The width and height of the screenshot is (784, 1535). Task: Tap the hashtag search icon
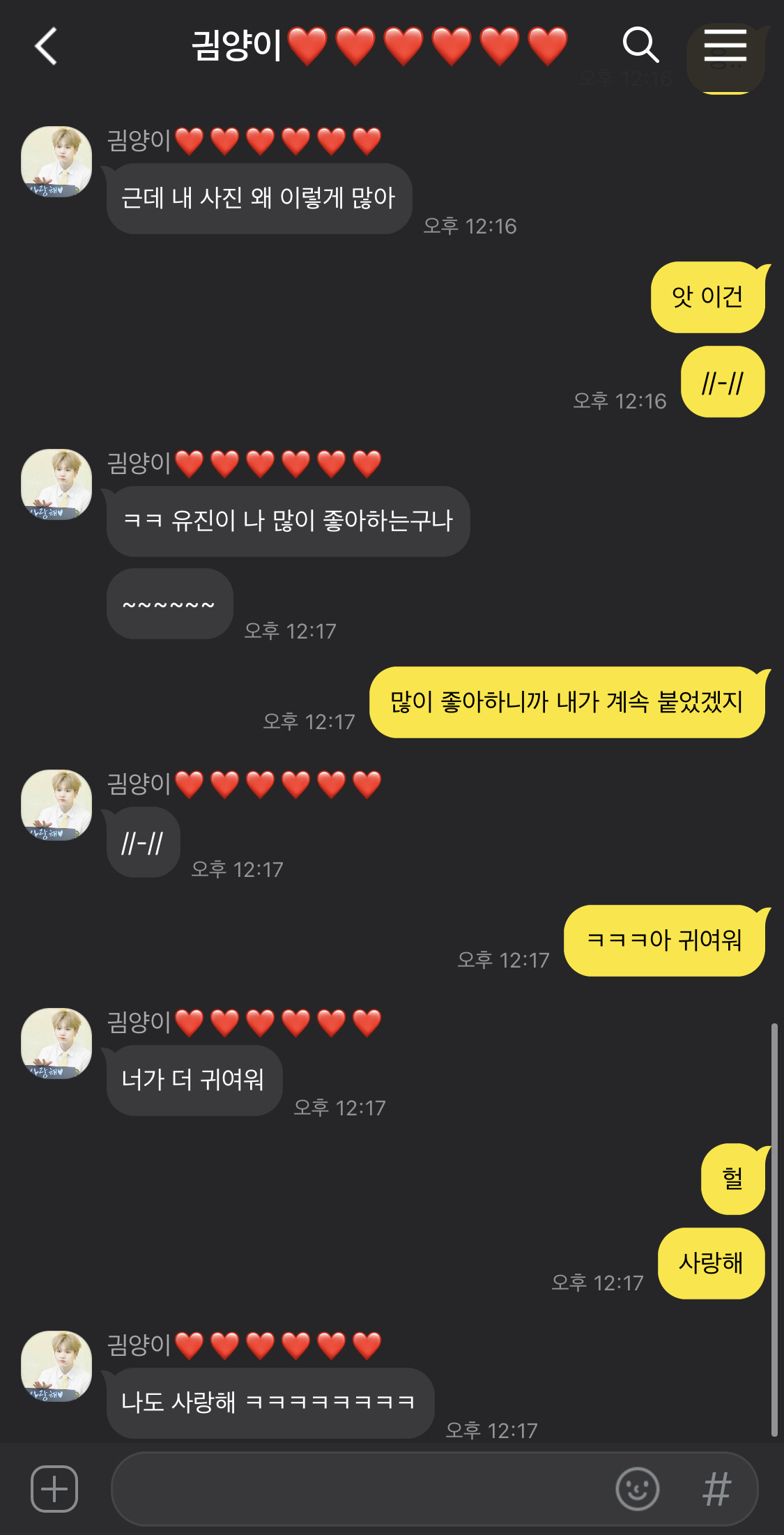point(716,1489)
